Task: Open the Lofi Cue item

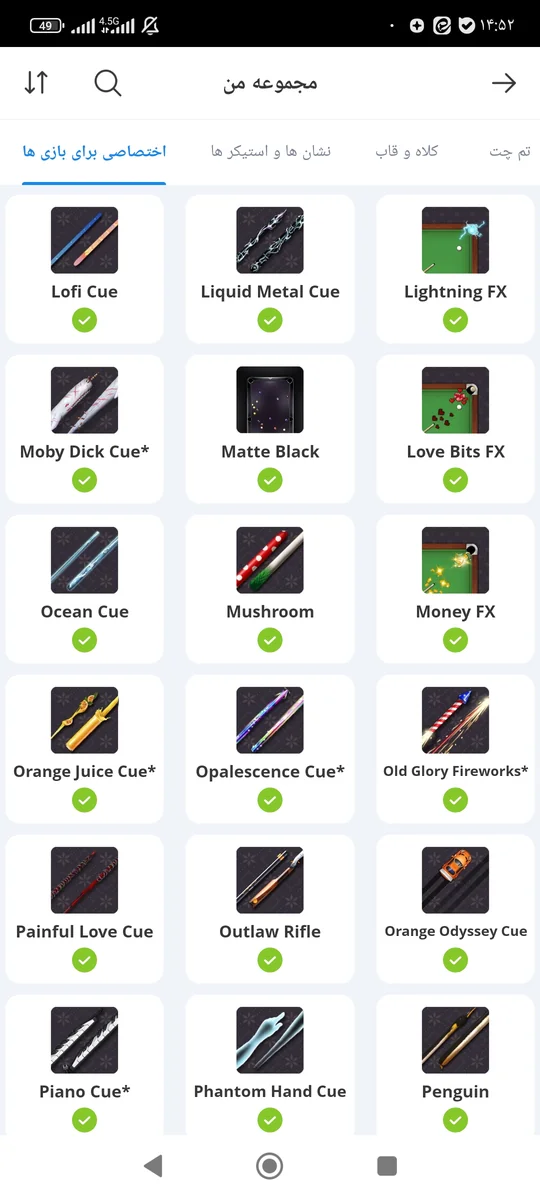Action: click(85, 269)
